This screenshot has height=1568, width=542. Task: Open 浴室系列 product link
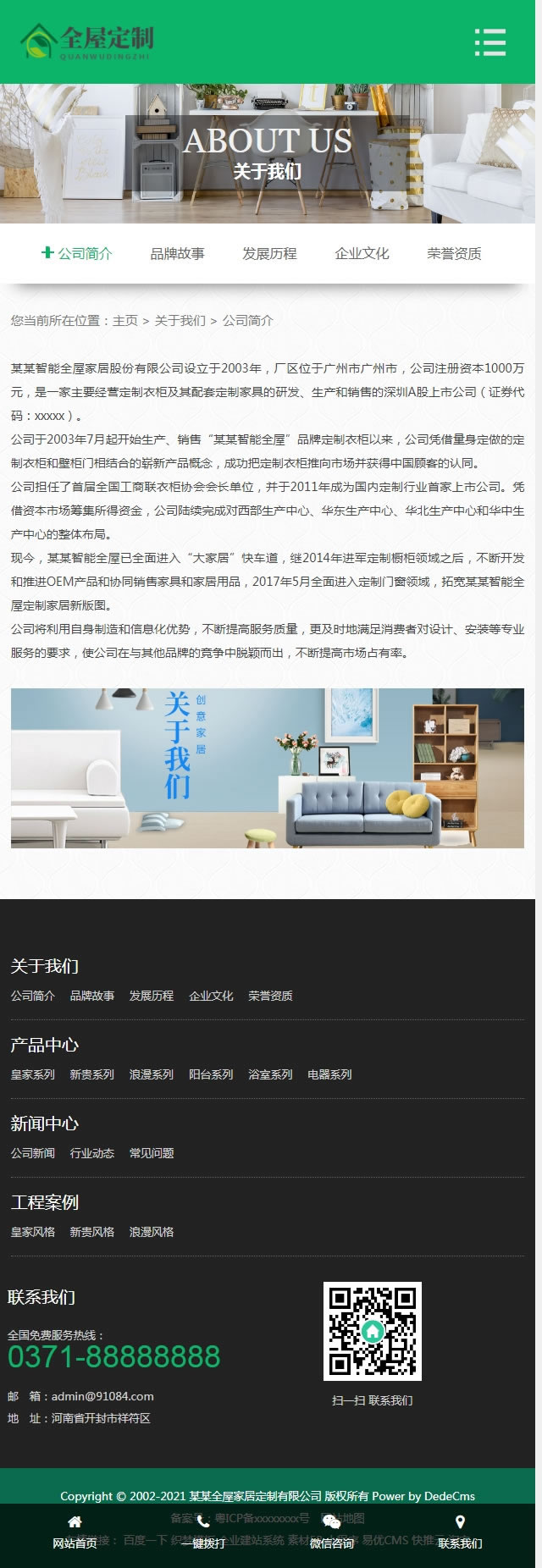point(270,1074)
